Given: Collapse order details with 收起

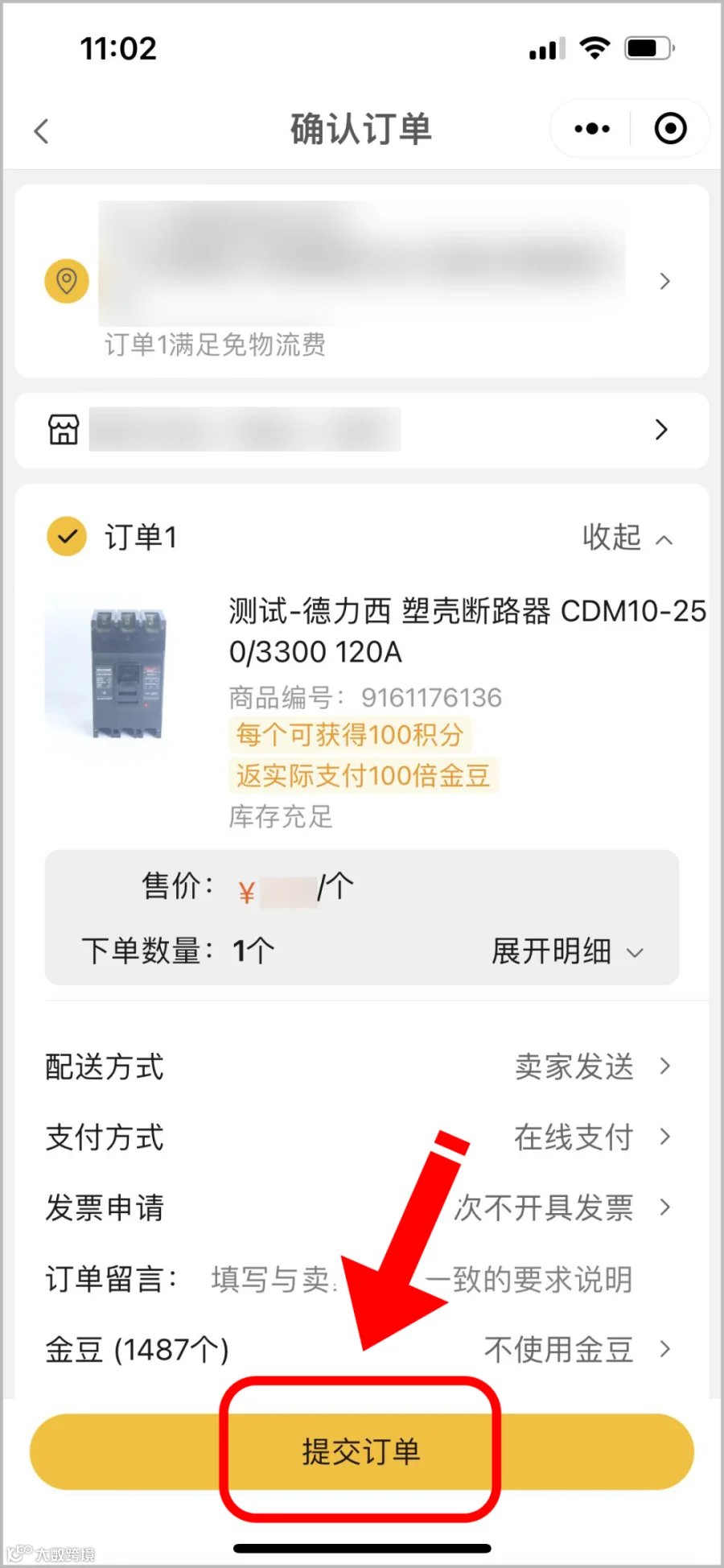Looking at the screenshot, I should (627, 537).
